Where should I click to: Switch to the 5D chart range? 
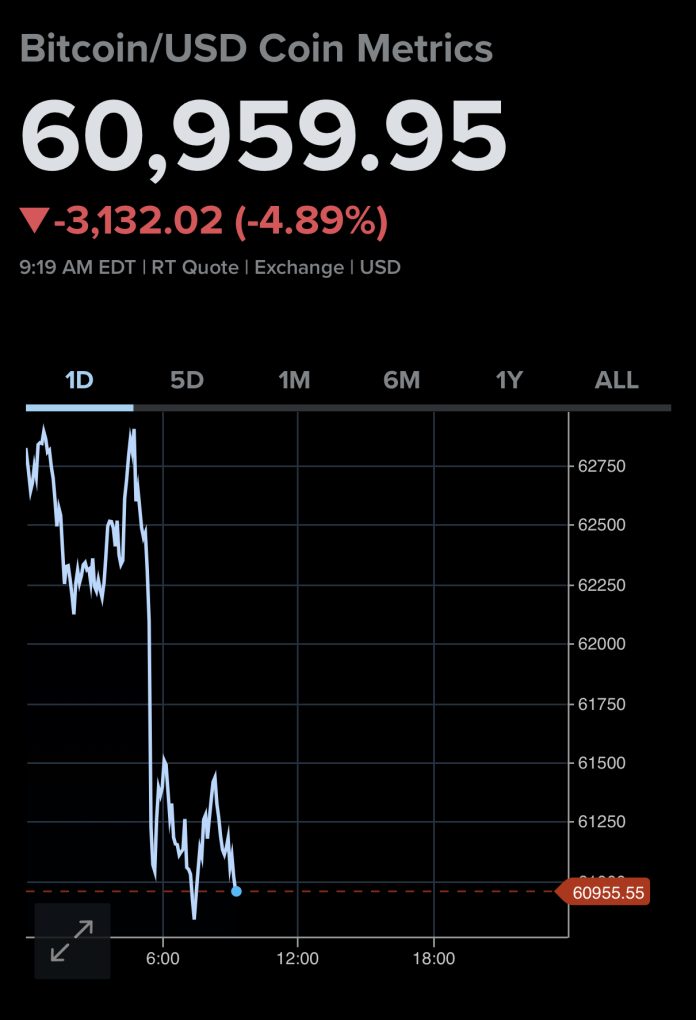click(187, 381)
